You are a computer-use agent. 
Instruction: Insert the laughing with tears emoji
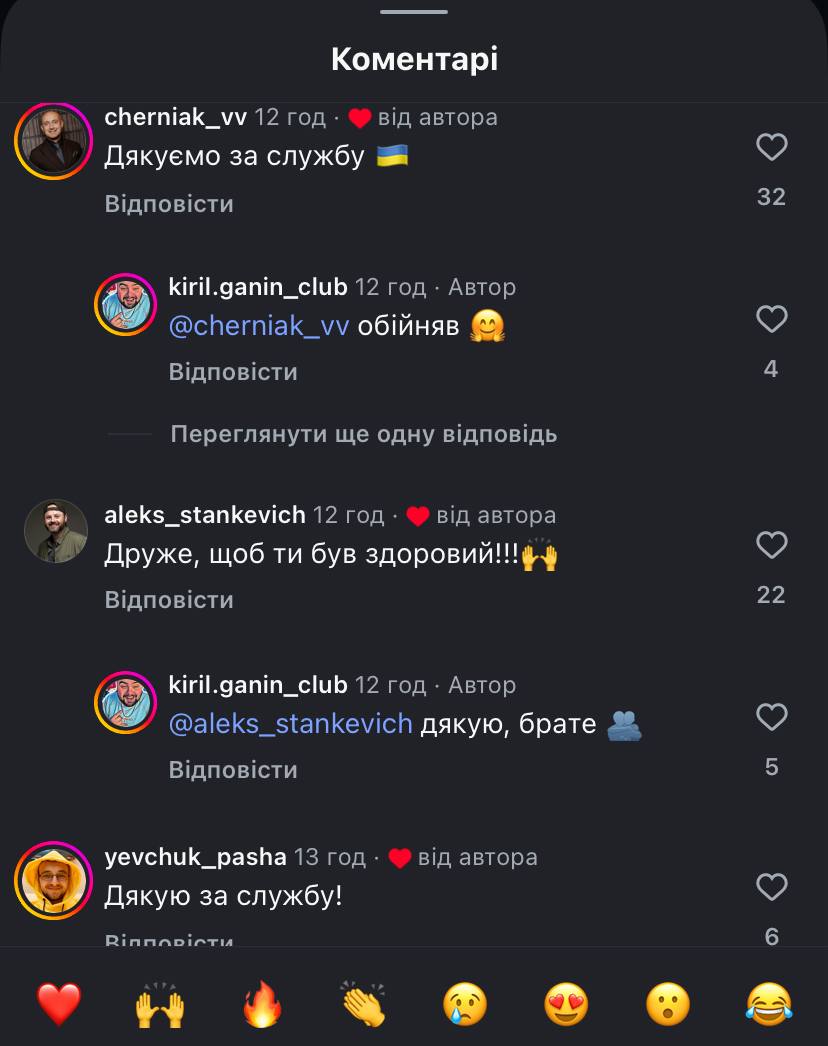pyautogui.click(x=769, y=1003)
